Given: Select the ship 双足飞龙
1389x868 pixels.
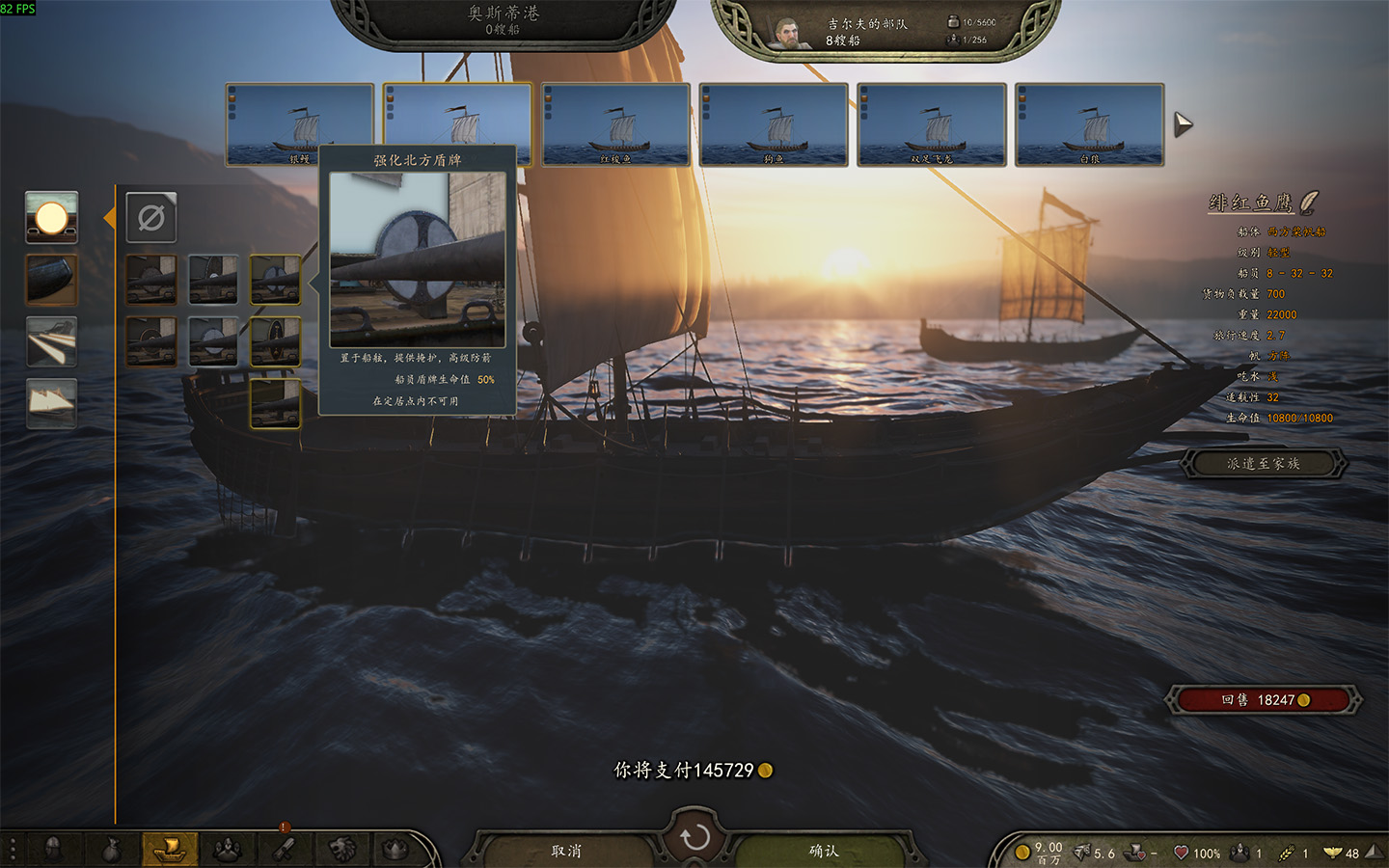Looking at the screenshot, I should 932,125.
